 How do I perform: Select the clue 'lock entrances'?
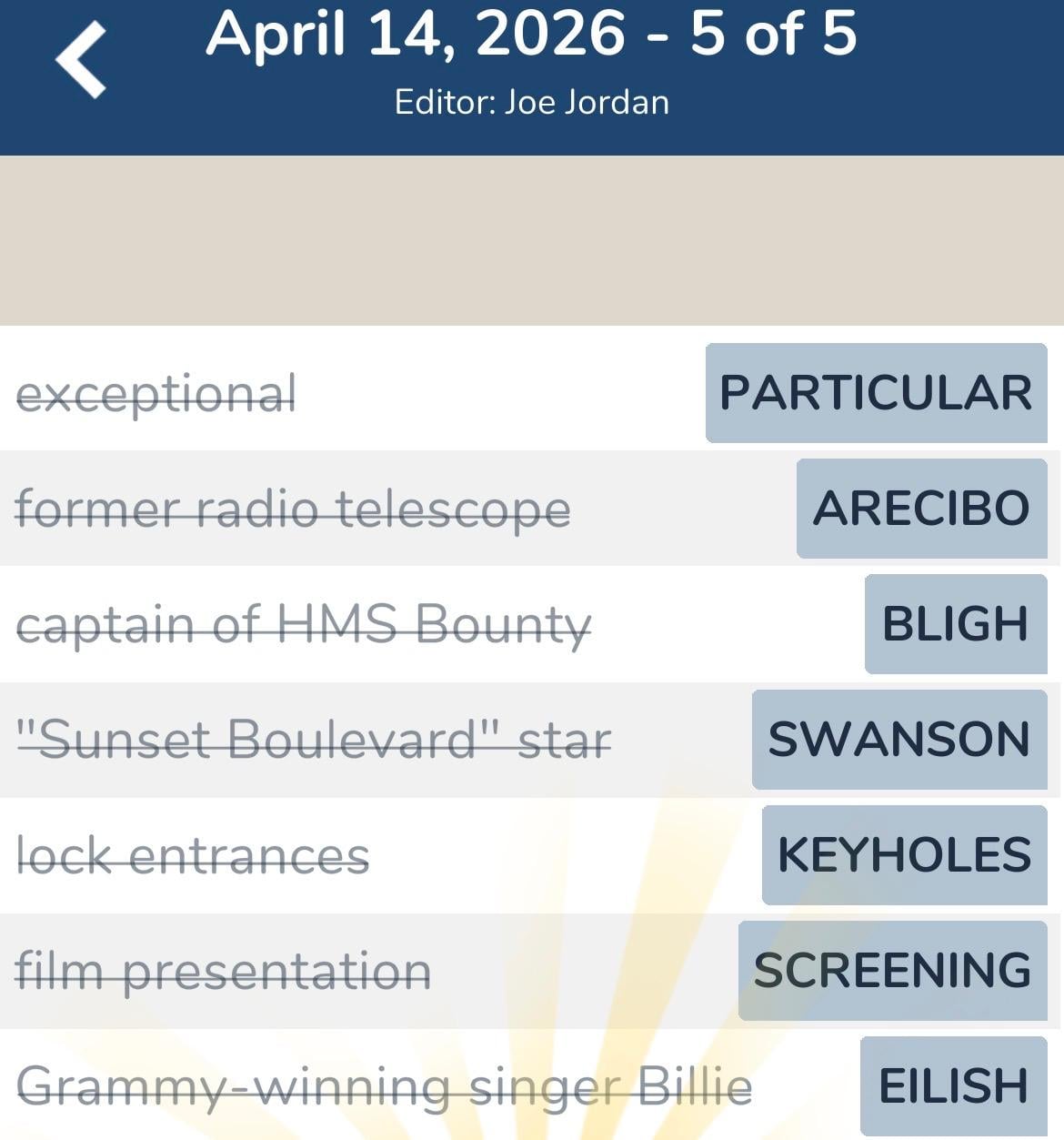coord(193,853)
